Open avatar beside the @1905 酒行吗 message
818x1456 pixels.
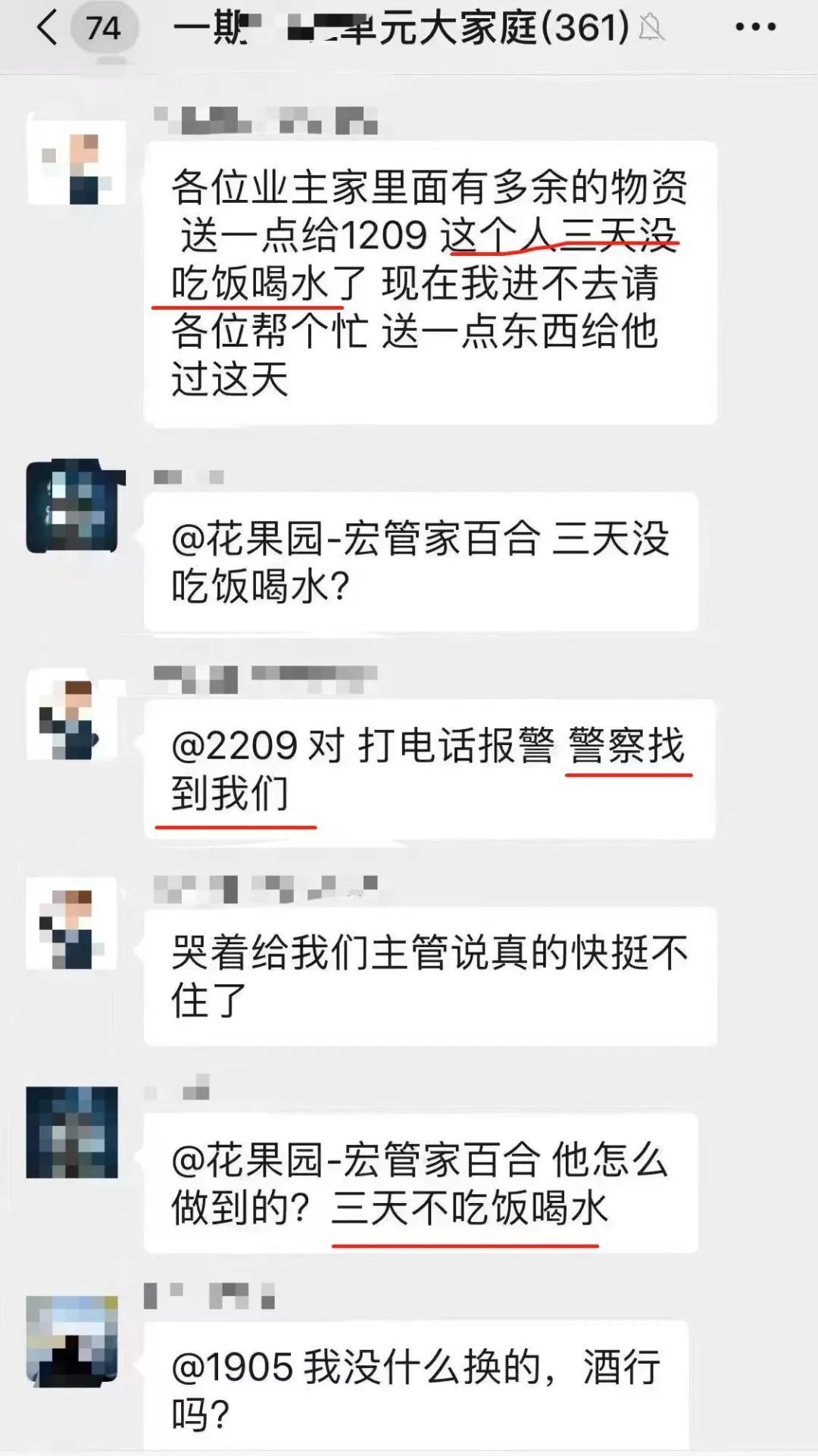[x=73, y=1341]
